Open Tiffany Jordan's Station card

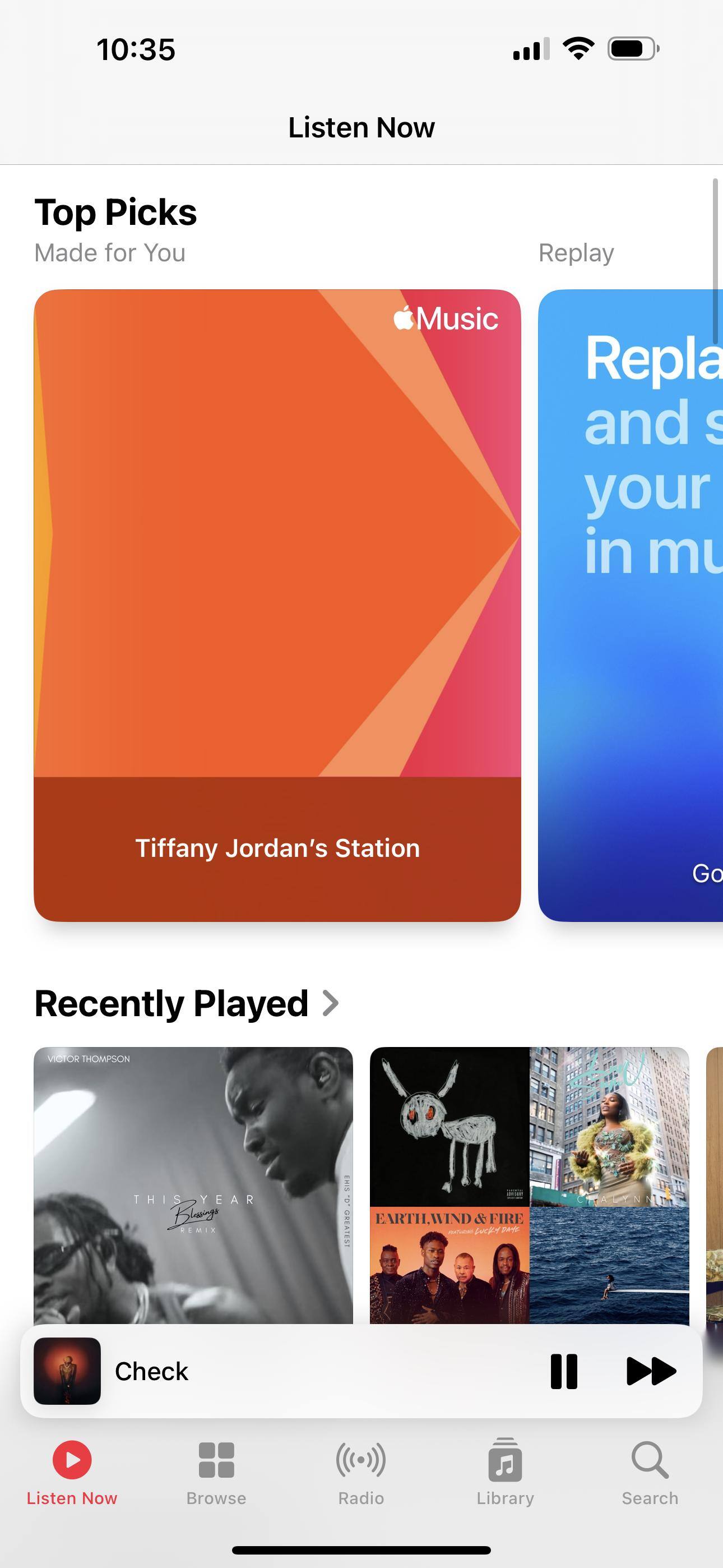(277, 605)
